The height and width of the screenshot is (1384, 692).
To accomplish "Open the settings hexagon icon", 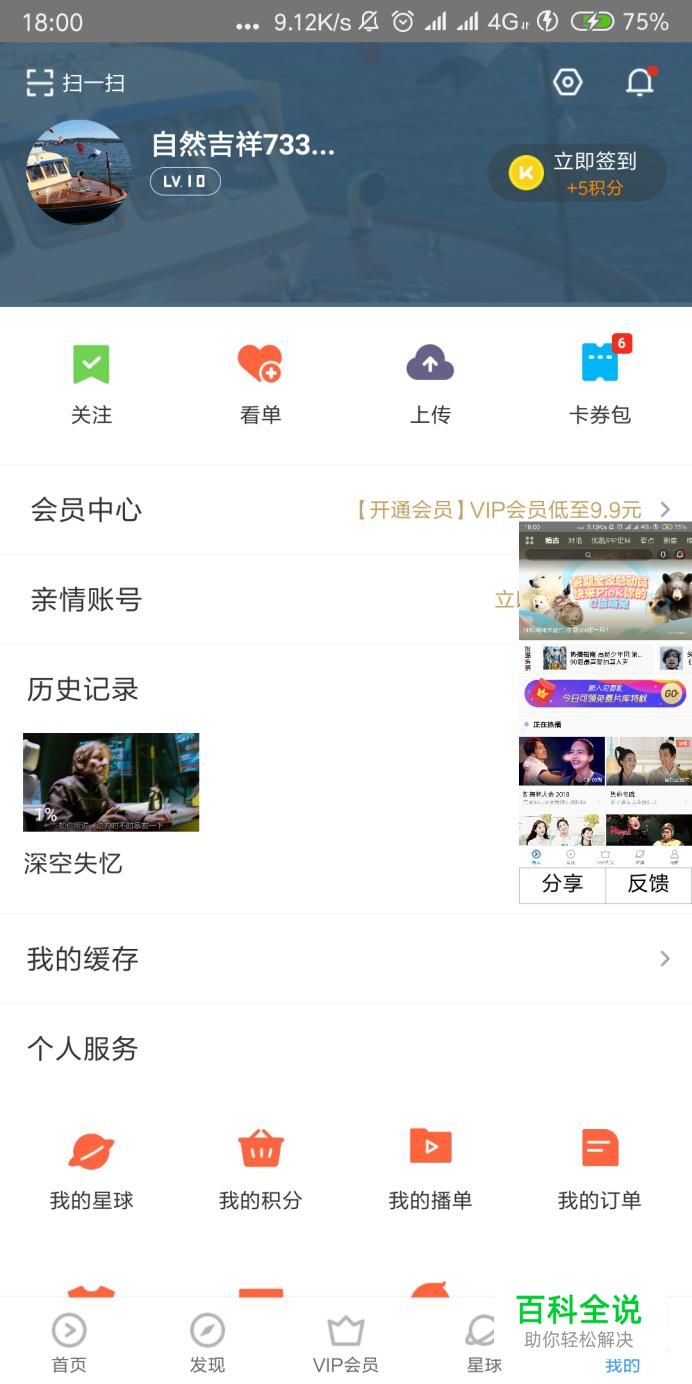I will 567,82.
